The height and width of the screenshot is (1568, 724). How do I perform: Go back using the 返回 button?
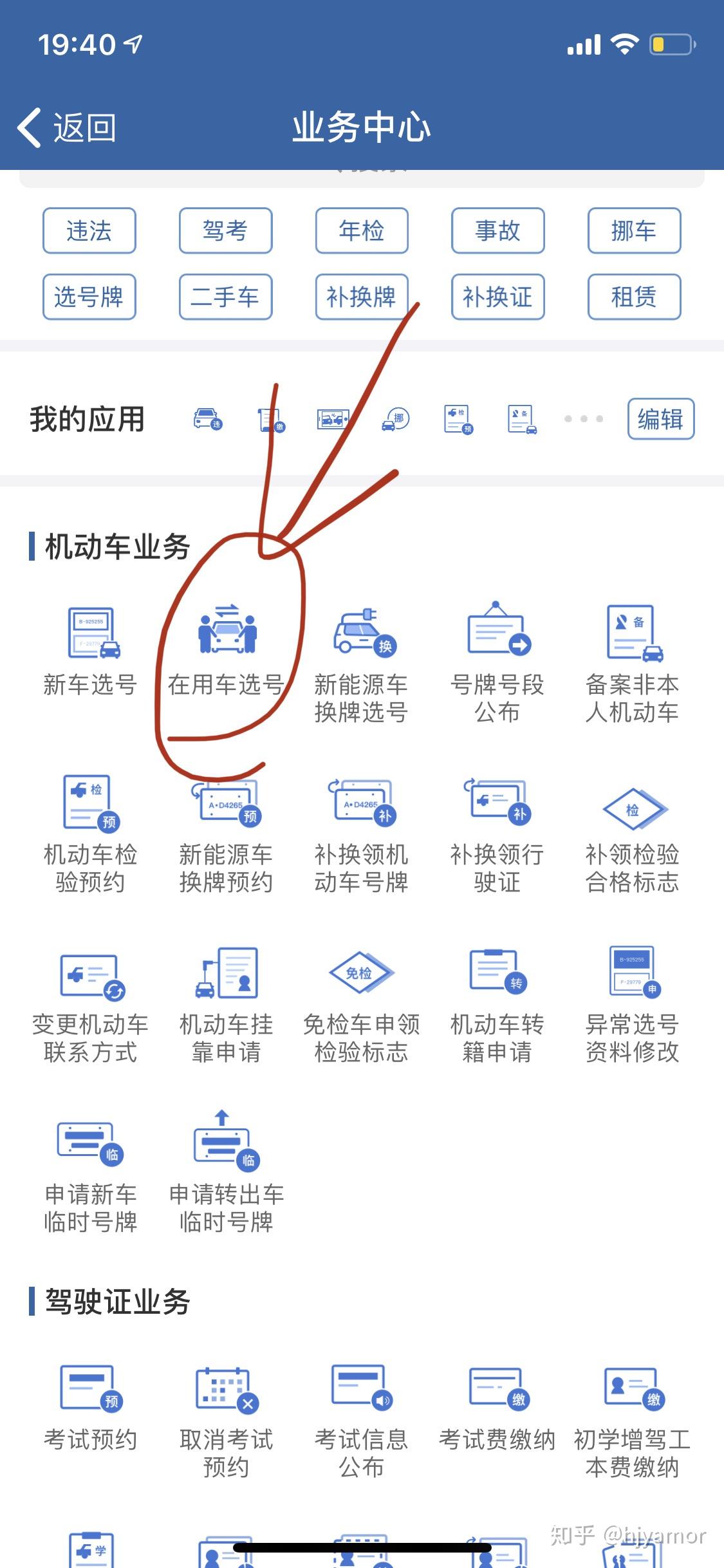pos(68,127)
